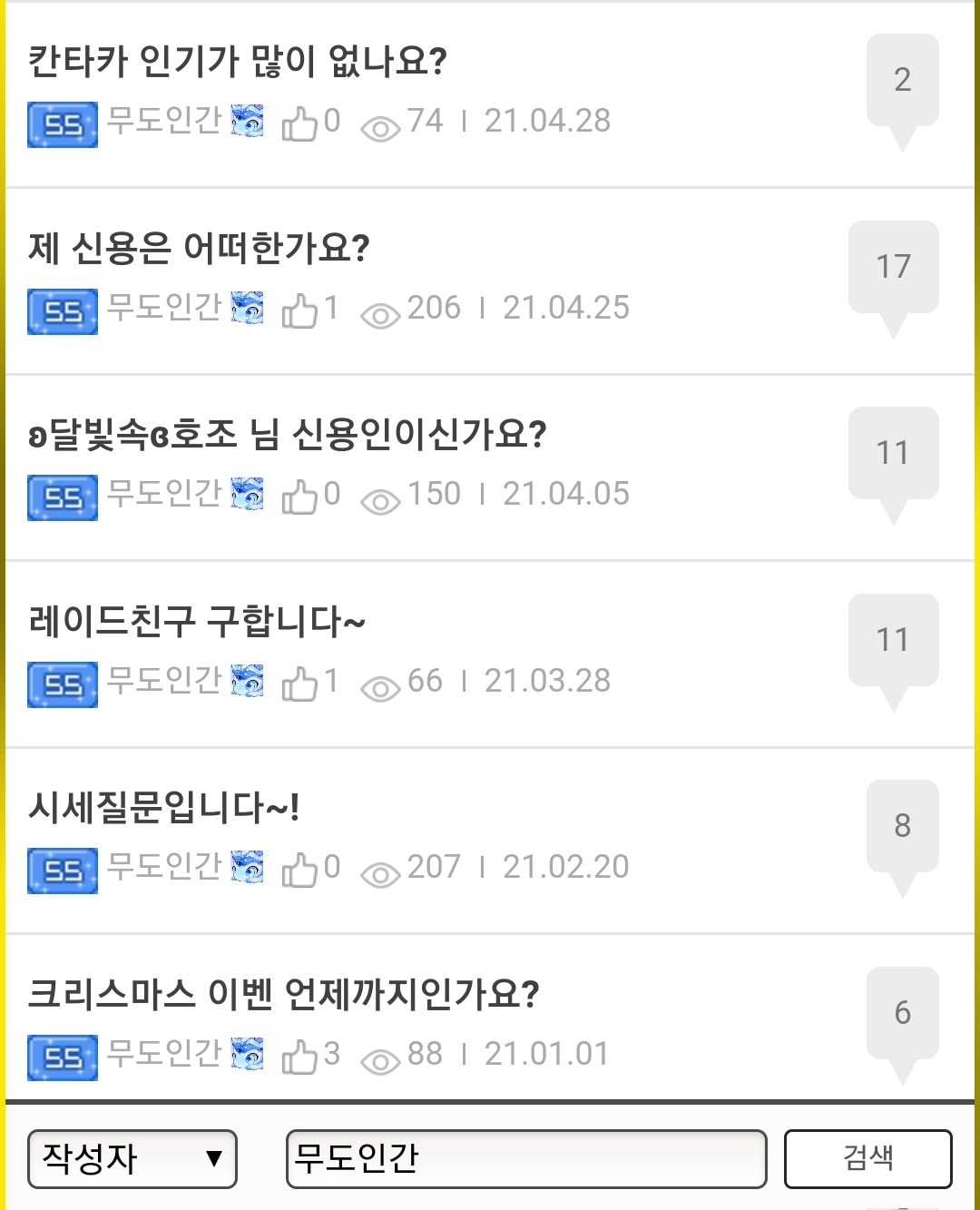The image size is (980, 1210).
Task: Open the post about '달빛속호조 님 신용인이신가요?'
Action: pos(288,435)
